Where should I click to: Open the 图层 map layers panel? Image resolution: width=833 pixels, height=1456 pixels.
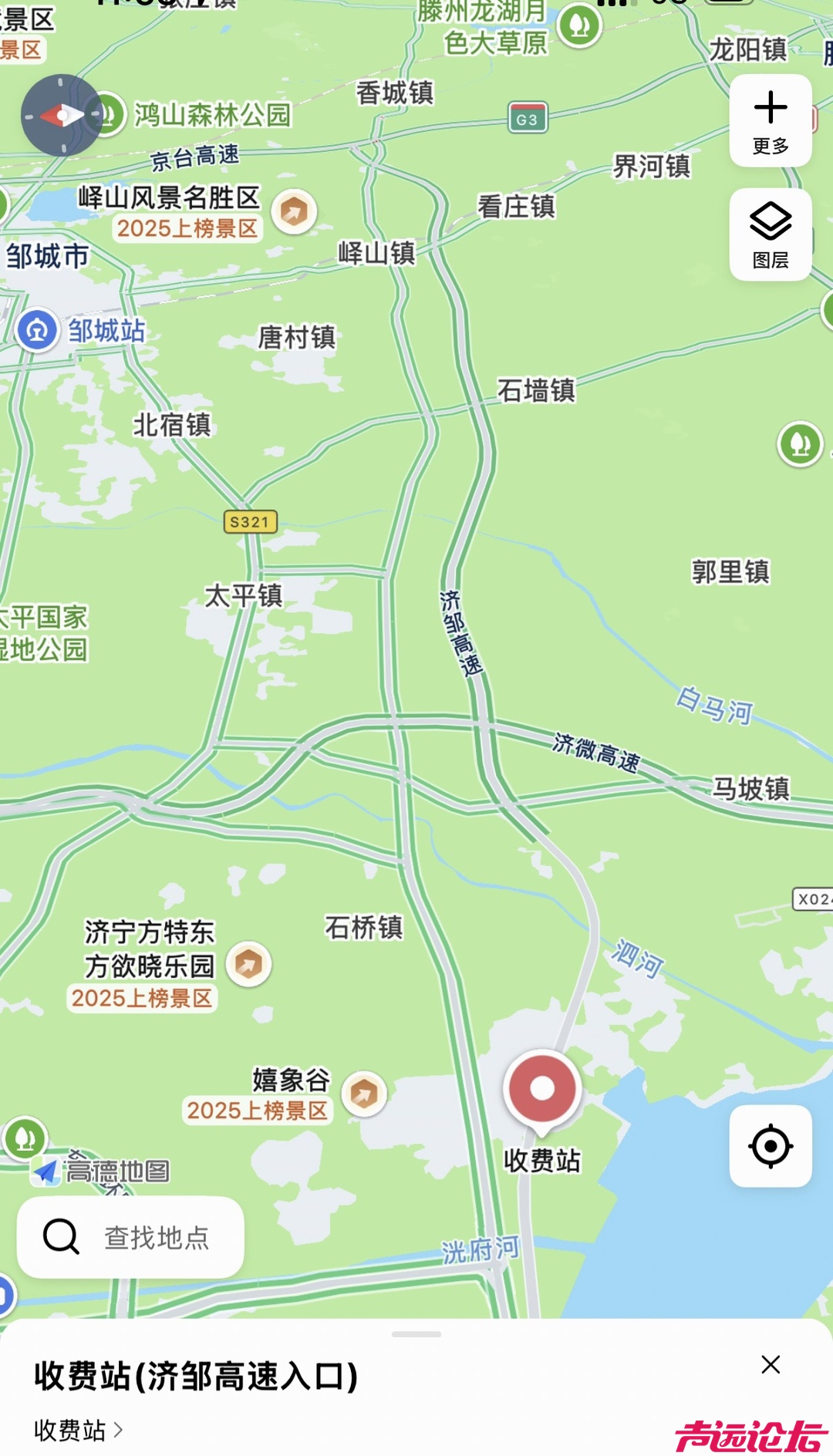(769, 235)
